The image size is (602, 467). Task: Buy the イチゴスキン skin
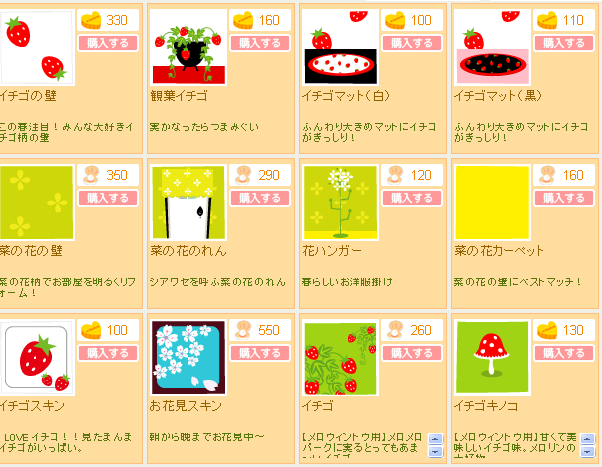(106, 353)
